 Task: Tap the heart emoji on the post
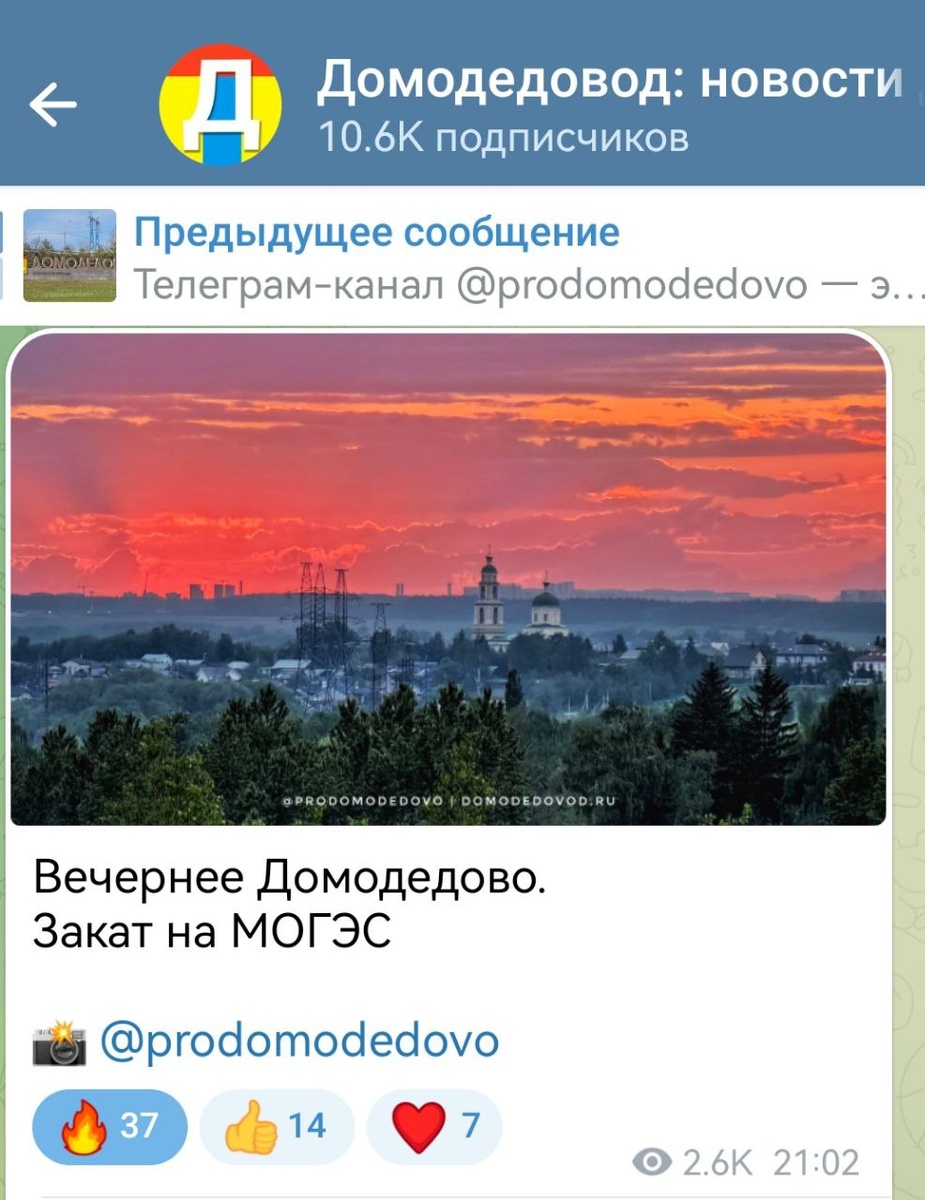tap(418, 1126)
